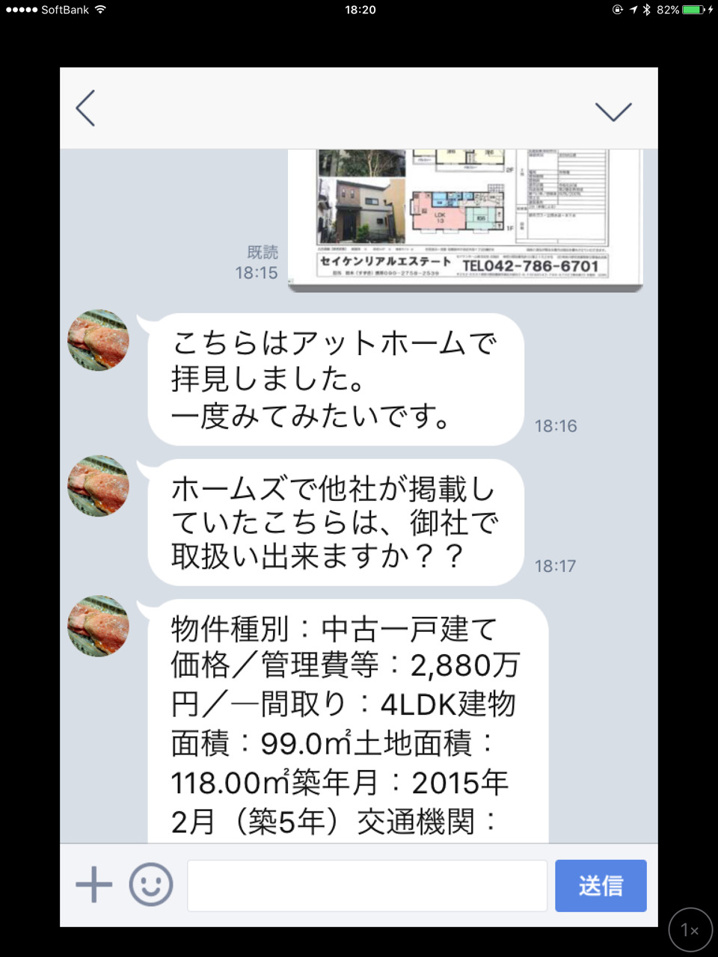Go back with the top-left arrow
Viewport: 718px width, 957px height.
(x=86, y=108)
